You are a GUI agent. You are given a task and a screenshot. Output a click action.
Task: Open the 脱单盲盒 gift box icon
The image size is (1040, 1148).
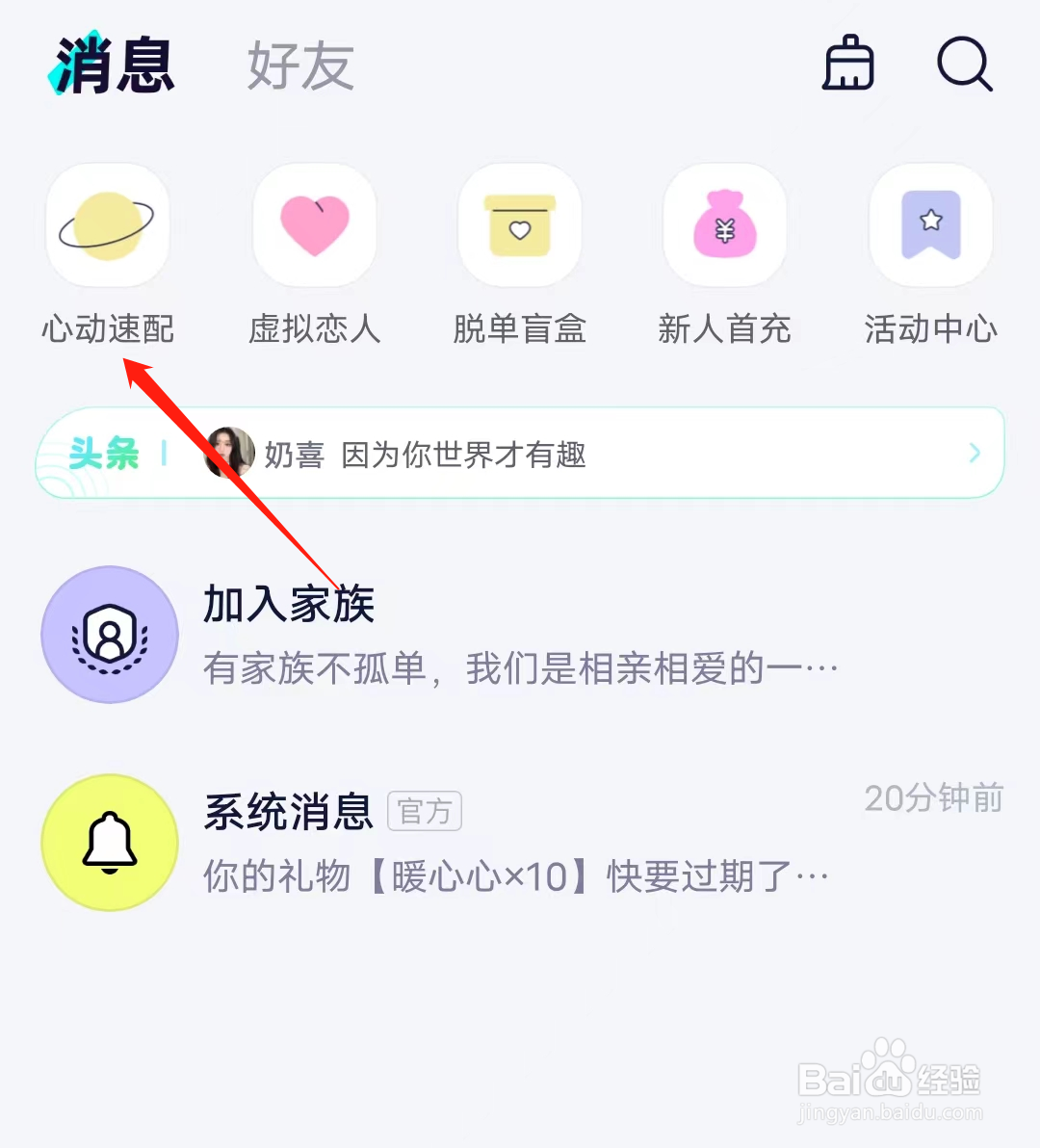[520, 224]
